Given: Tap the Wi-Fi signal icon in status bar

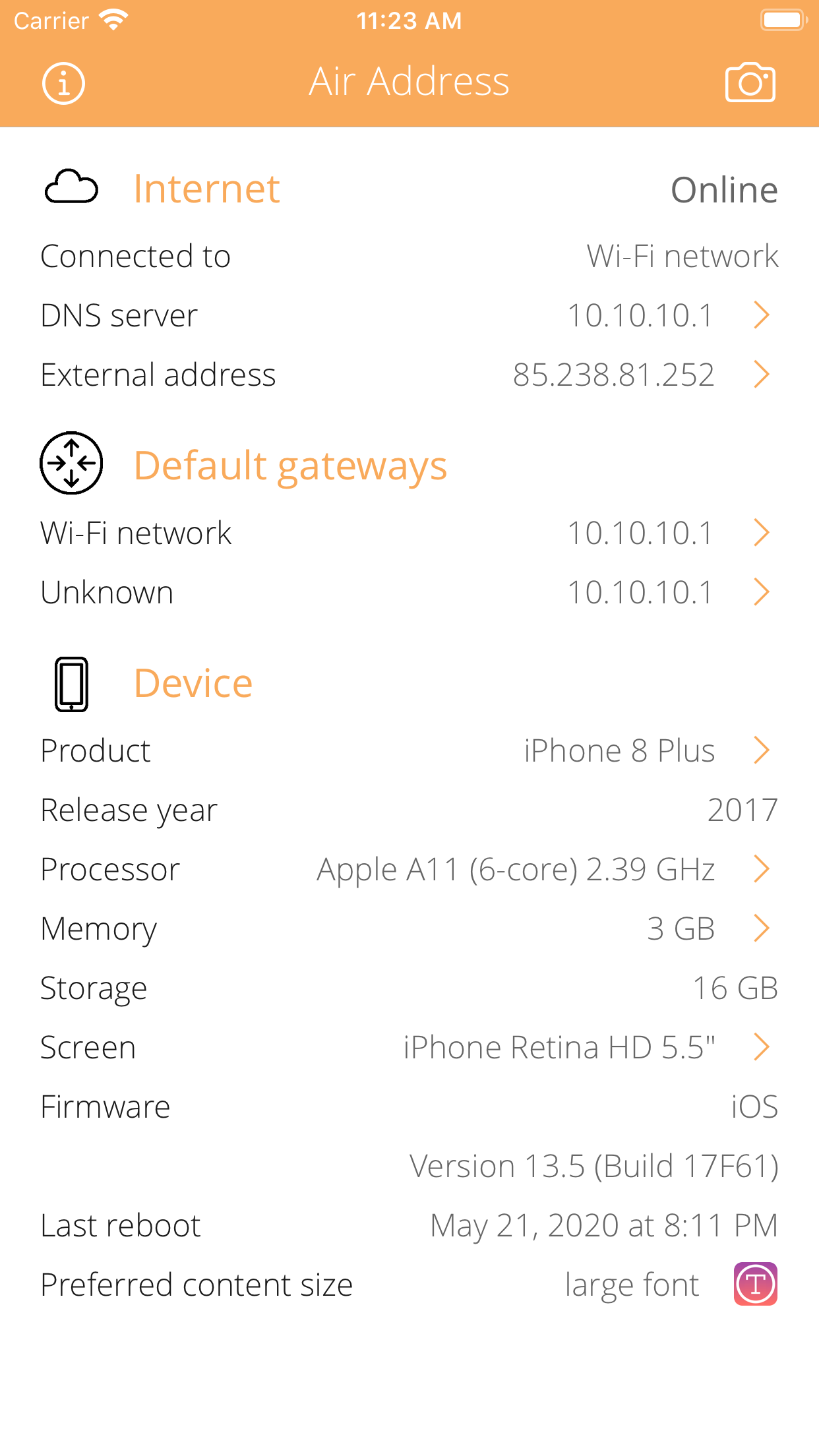Looking at the screenshot, I should click(x=115, y=18).
